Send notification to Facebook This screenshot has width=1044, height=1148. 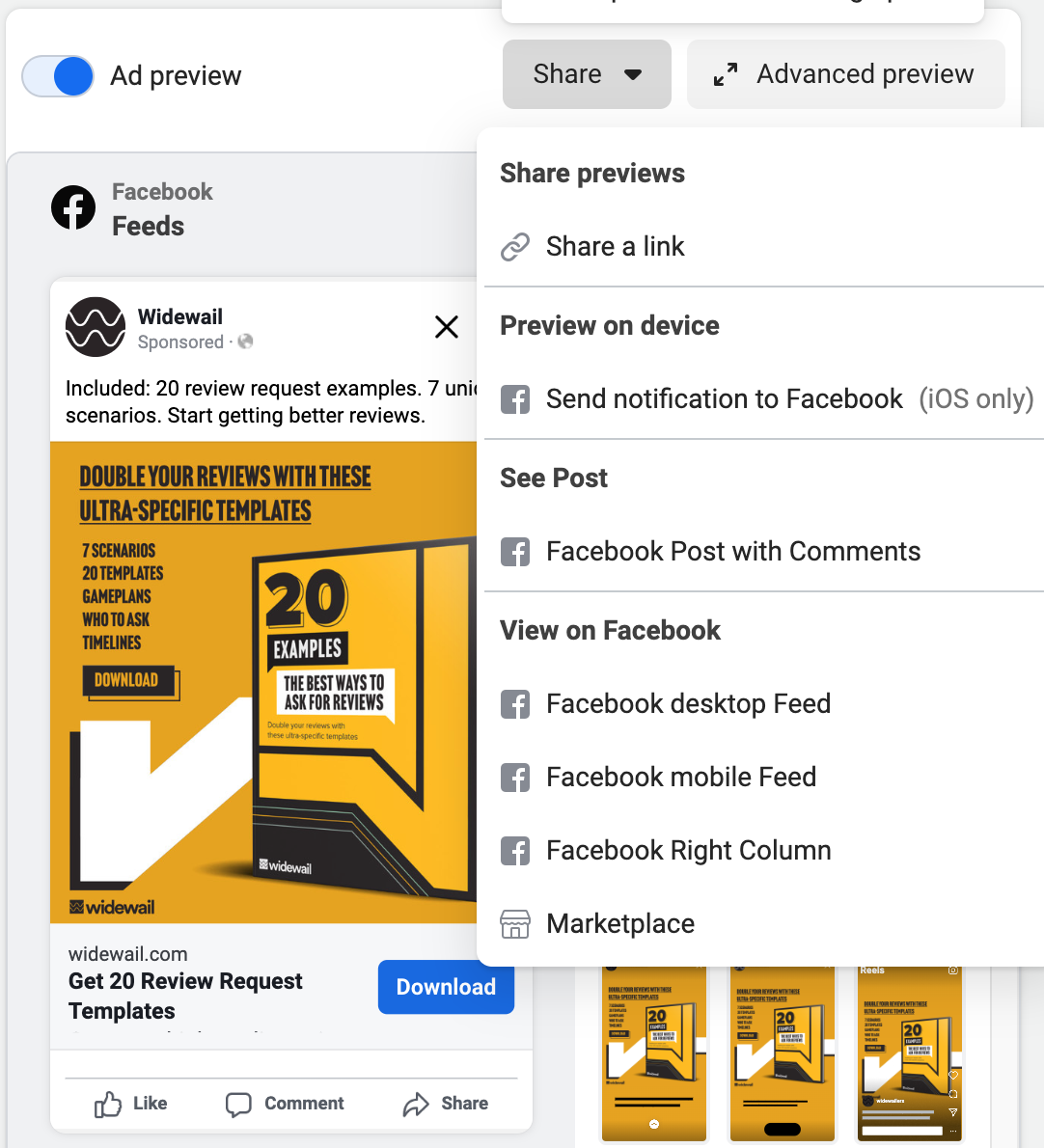tap(724, 399)
